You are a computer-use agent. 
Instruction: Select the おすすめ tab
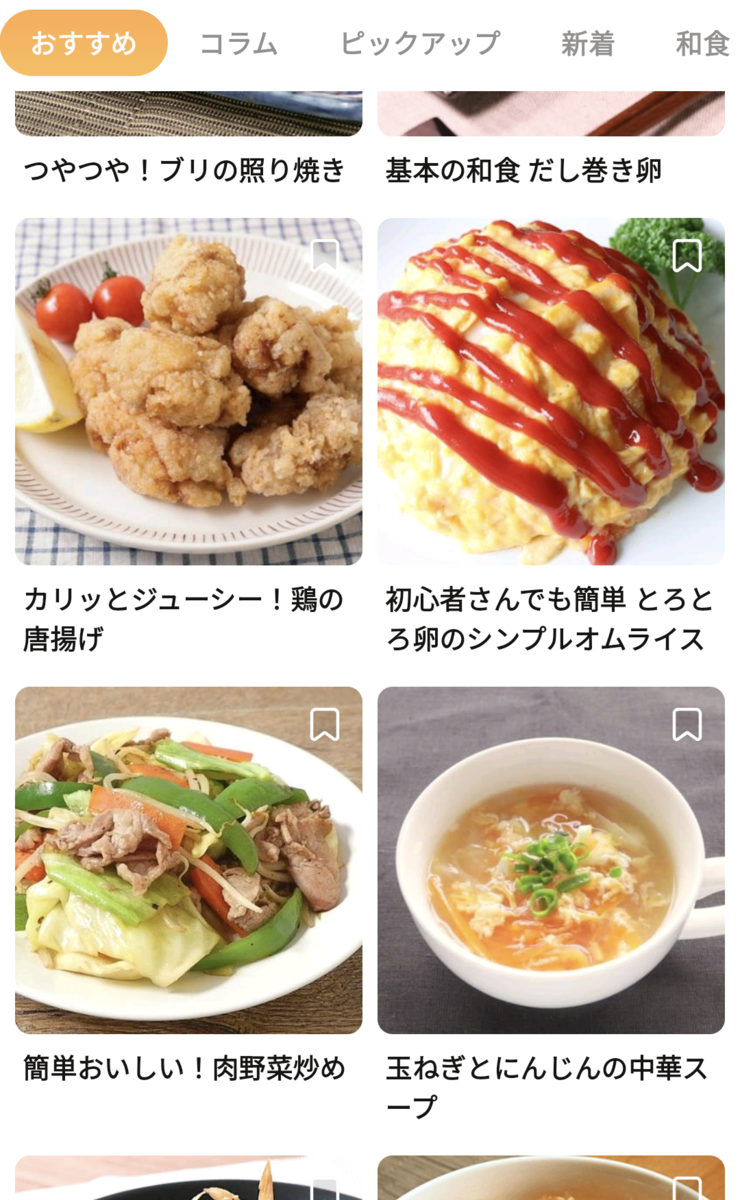(84, 43)
